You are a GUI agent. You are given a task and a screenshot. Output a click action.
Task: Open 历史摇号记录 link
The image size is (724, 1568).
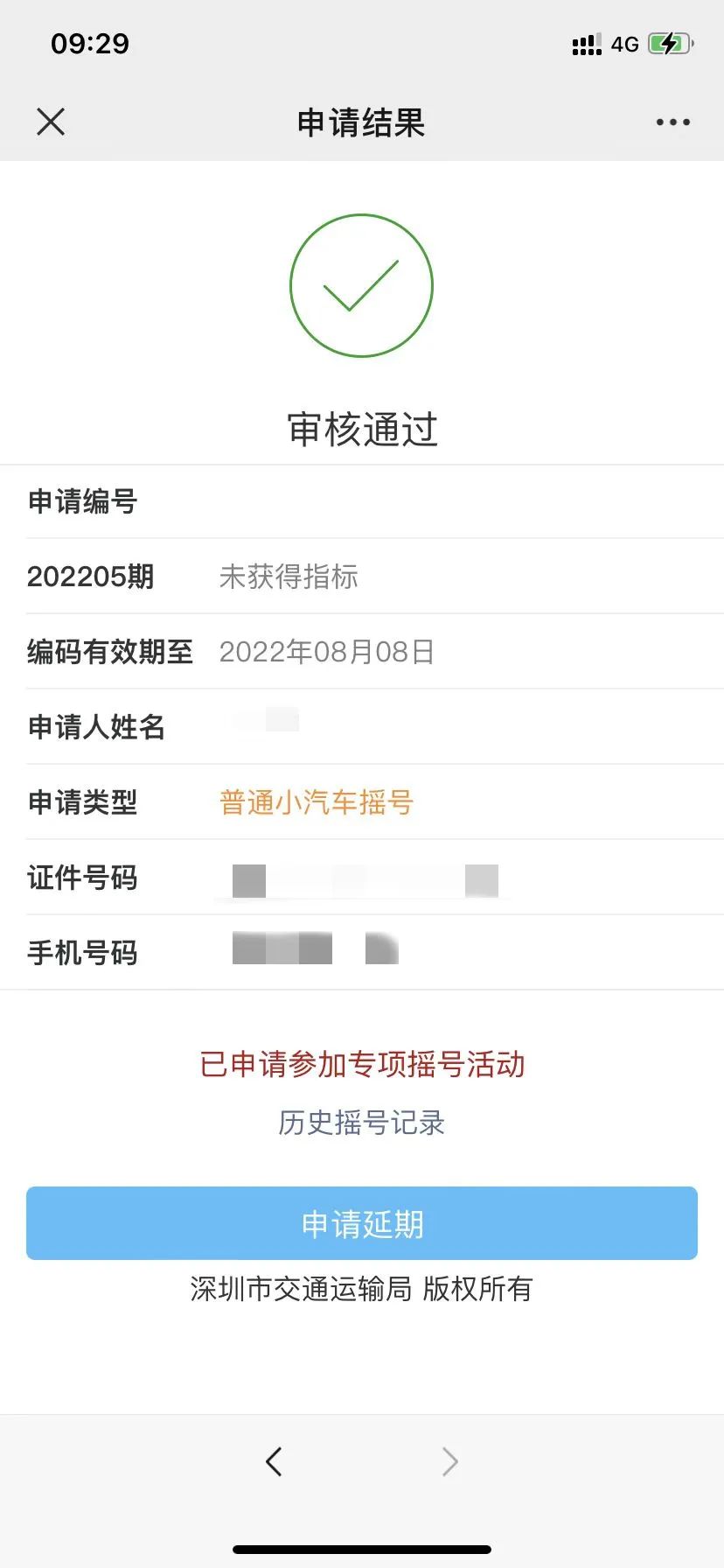[x=362, y=1123]
